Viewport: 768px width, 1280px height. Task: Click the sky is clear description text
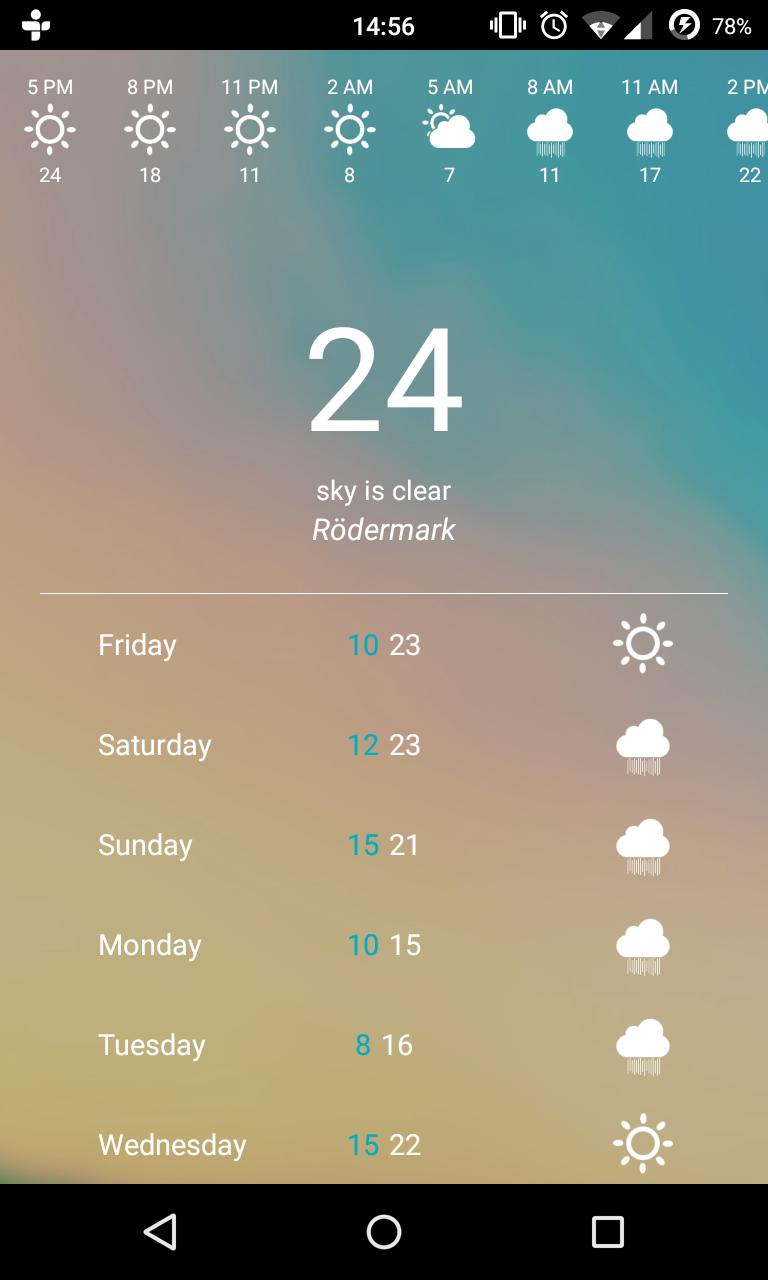click(x=383, y=490)
